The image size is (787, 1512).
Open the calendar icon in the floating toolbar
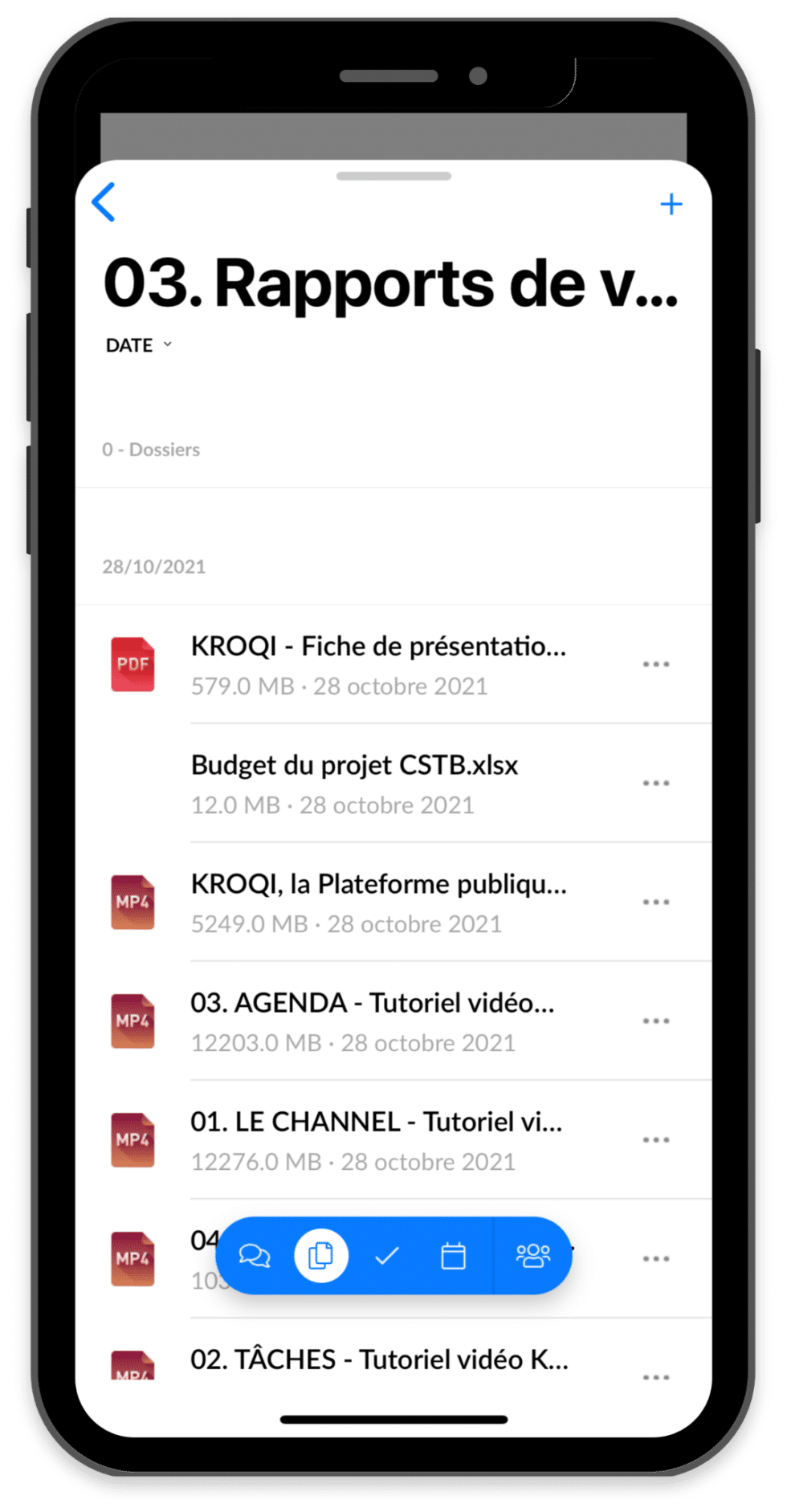coord(453,1256)
